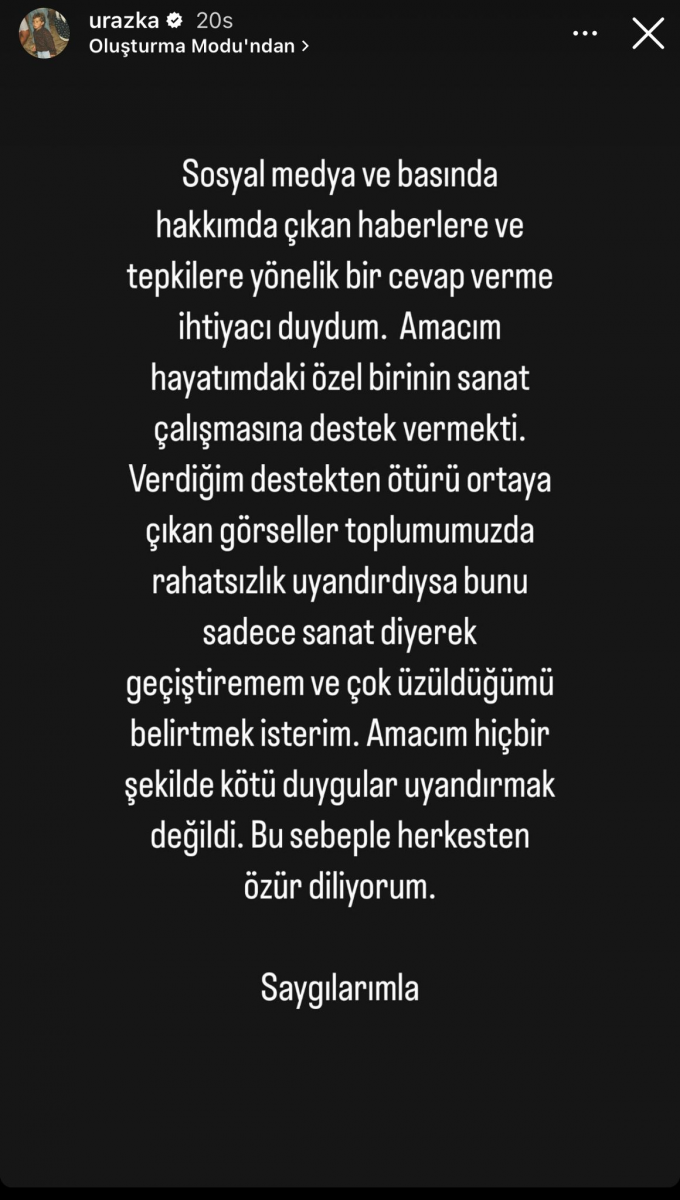680x1200 pixels.
Task: Open the Oluşturma Modu'ndan link
Action: point(198,46)
